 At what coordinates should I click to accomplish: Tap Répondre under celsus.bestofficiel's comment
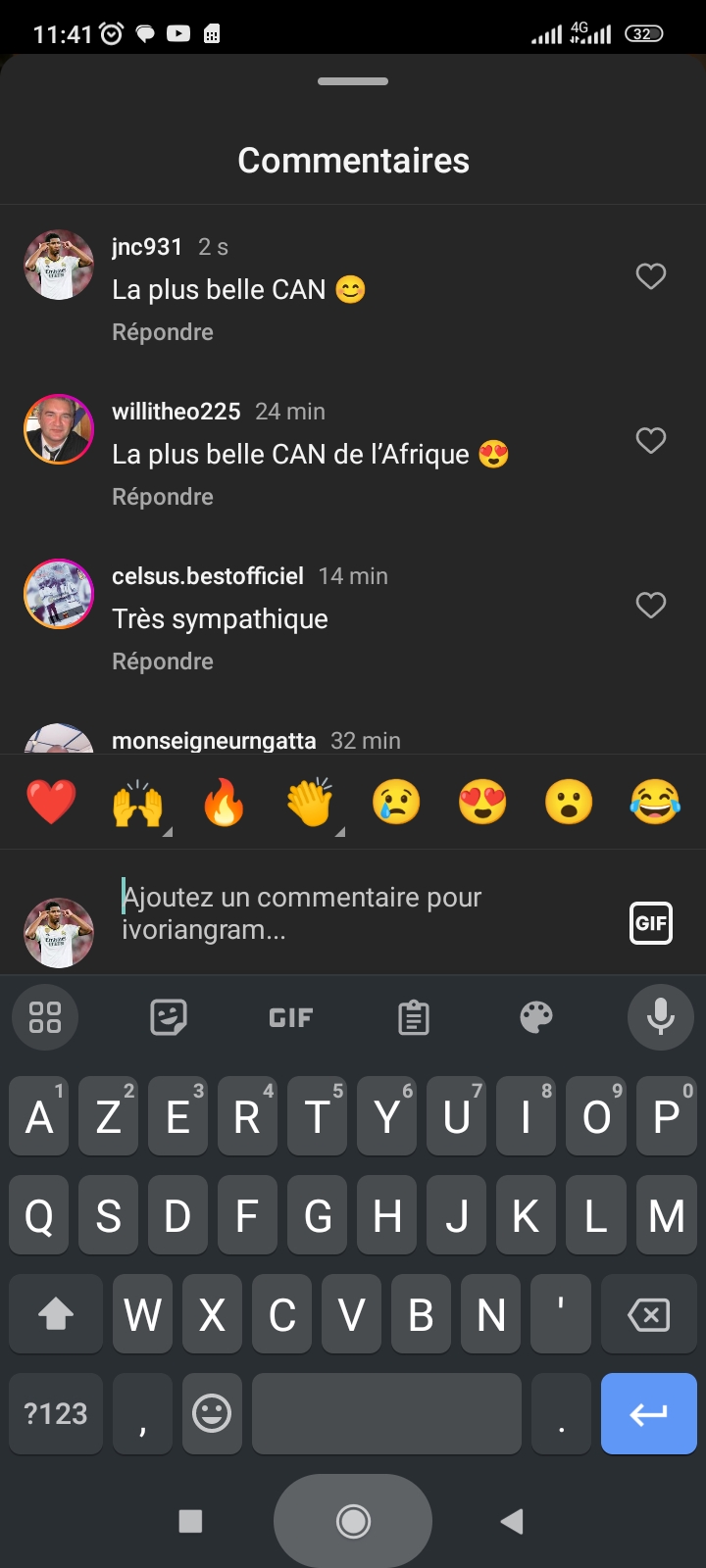163,661
